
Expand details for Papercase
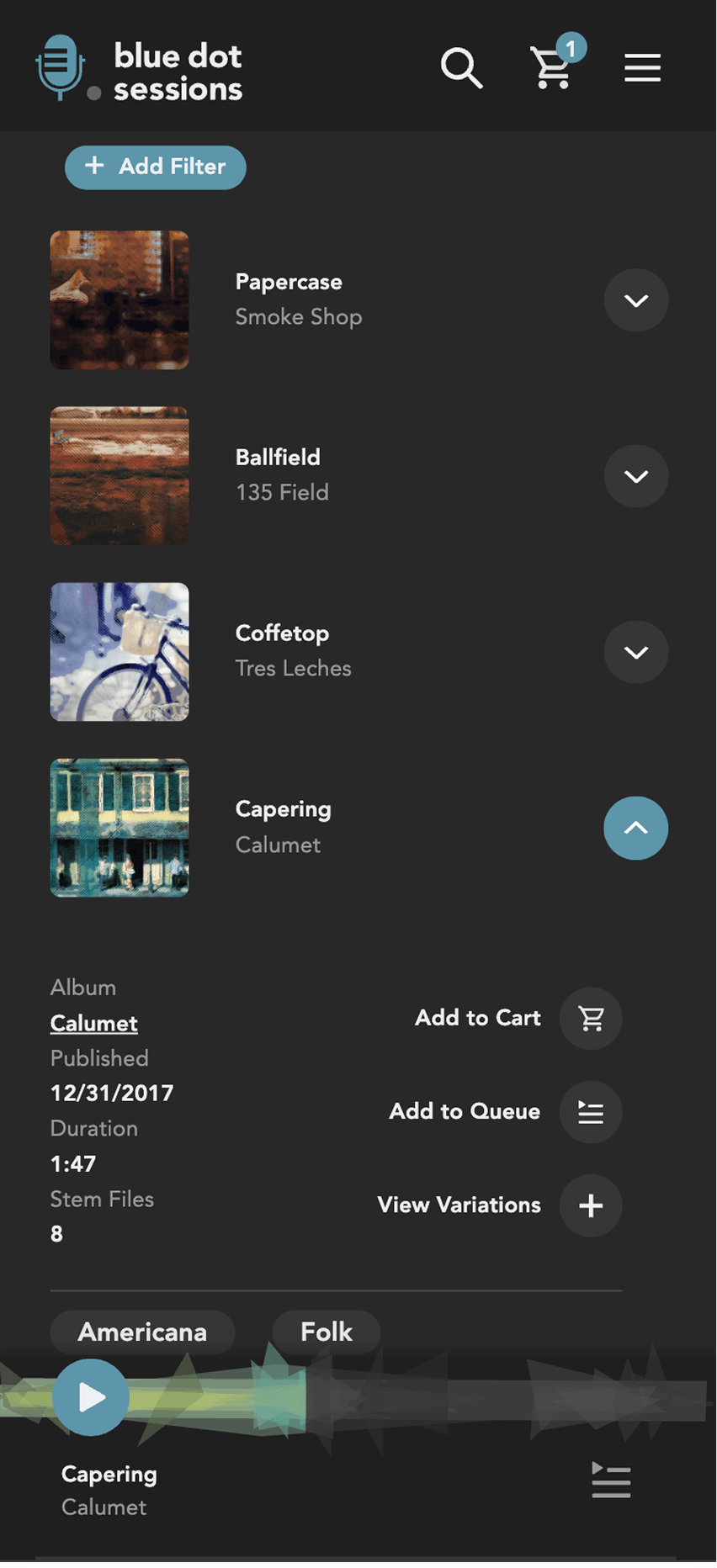[635, 299]
